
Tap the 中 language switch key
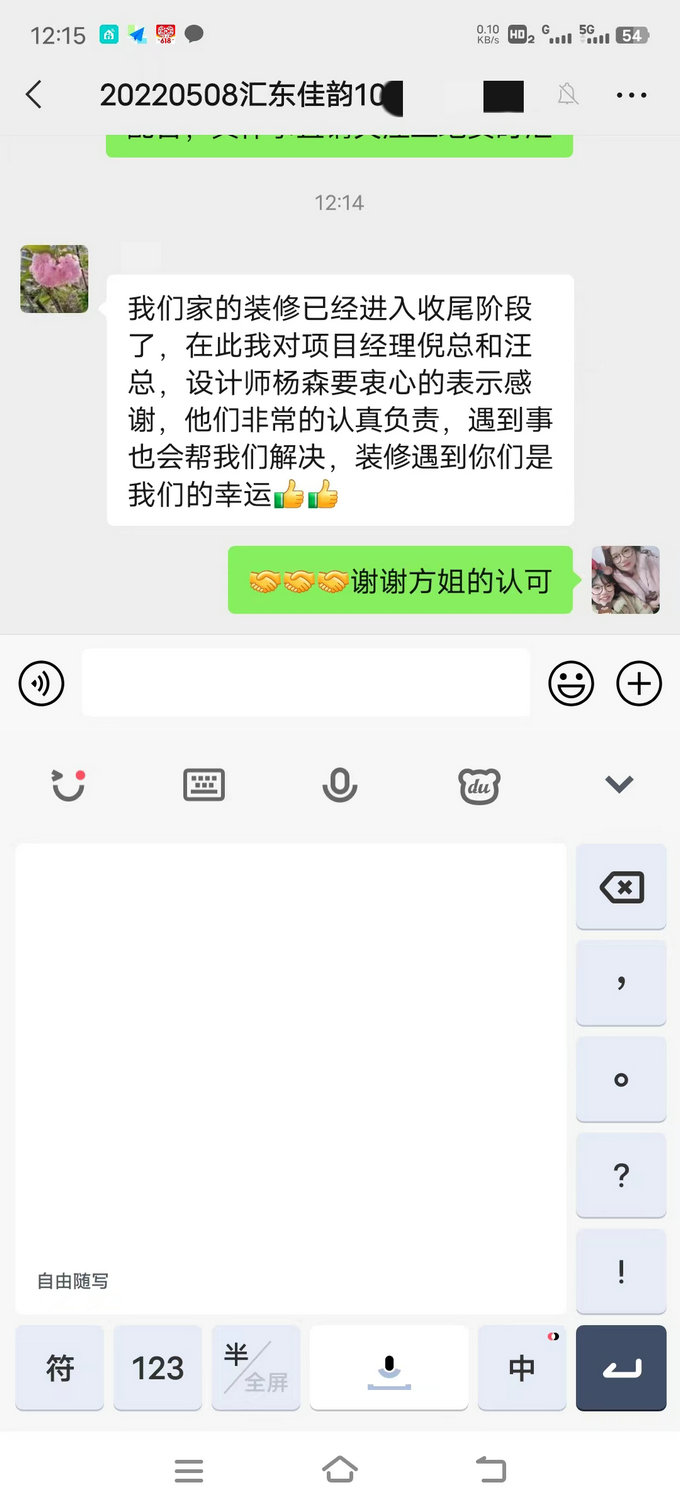point(522,1368)
